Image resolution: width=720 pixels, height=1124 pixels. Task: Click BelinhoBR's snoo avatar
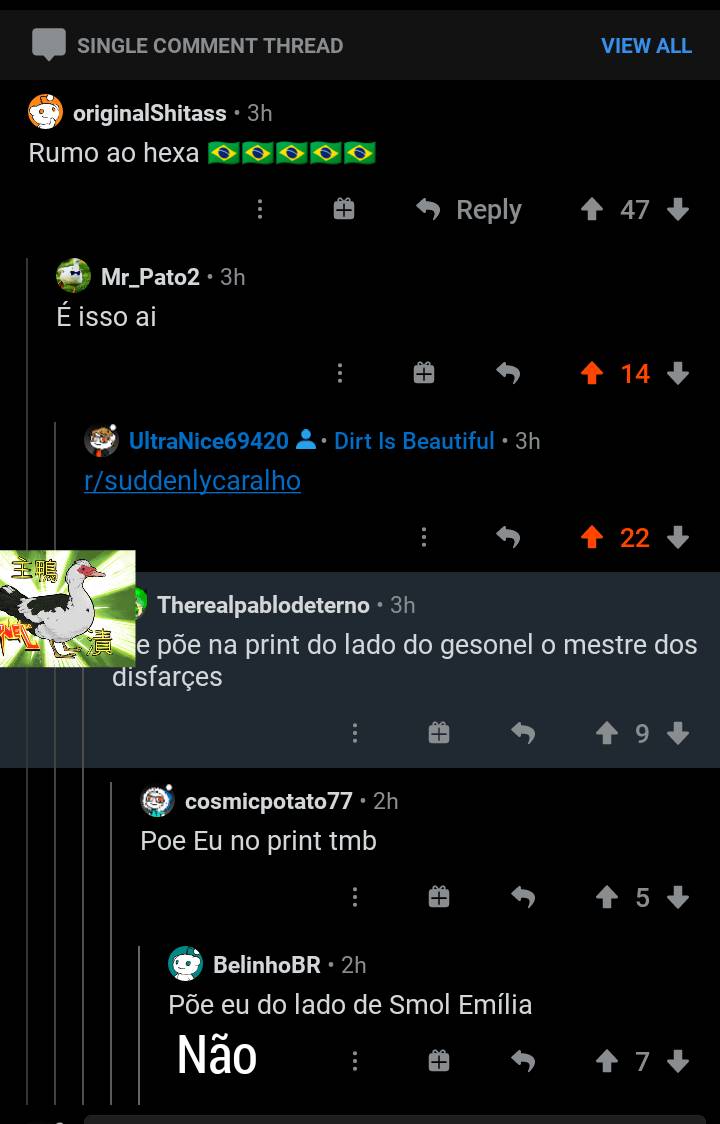click(185, 964)
